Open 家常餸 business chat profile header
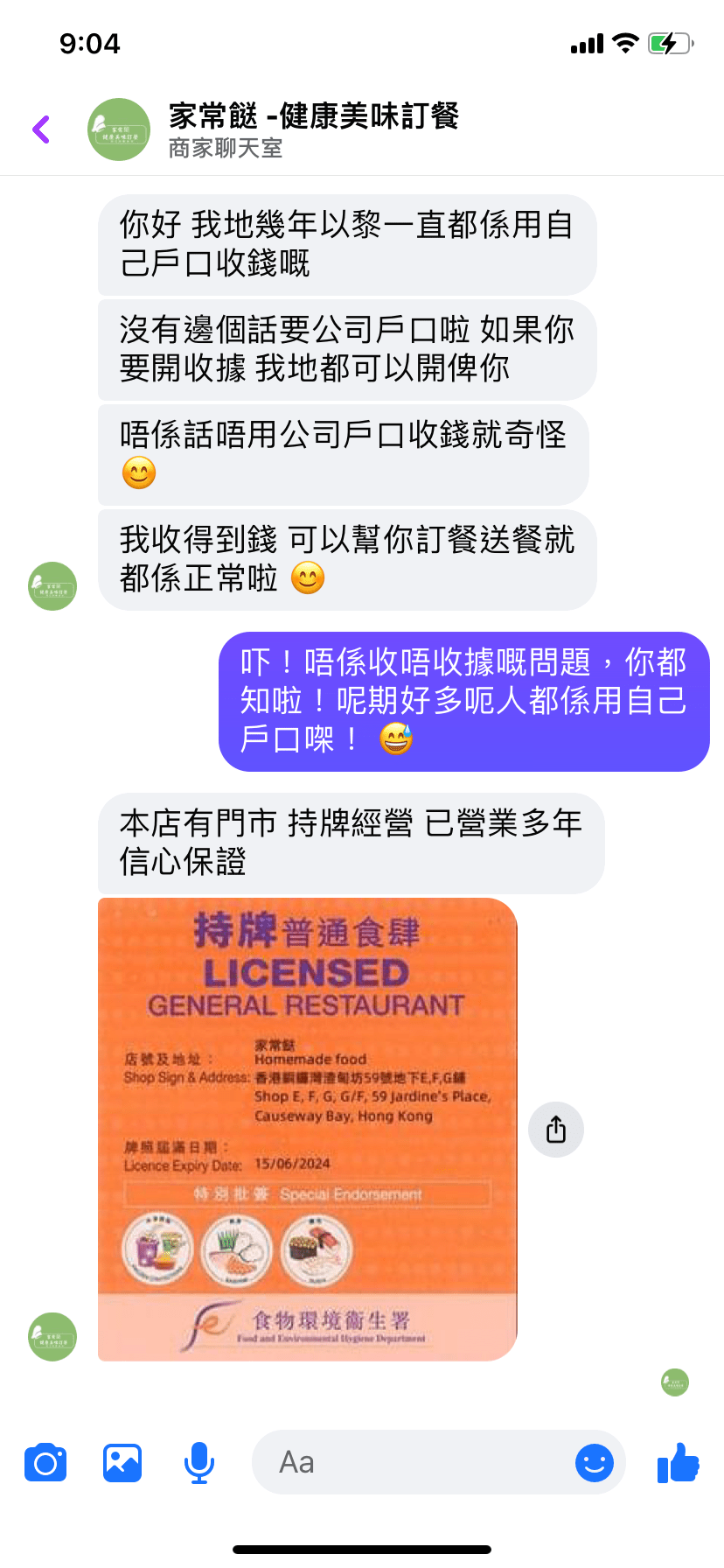Screen dimensions: 724x1568 [x=313, y=129]
